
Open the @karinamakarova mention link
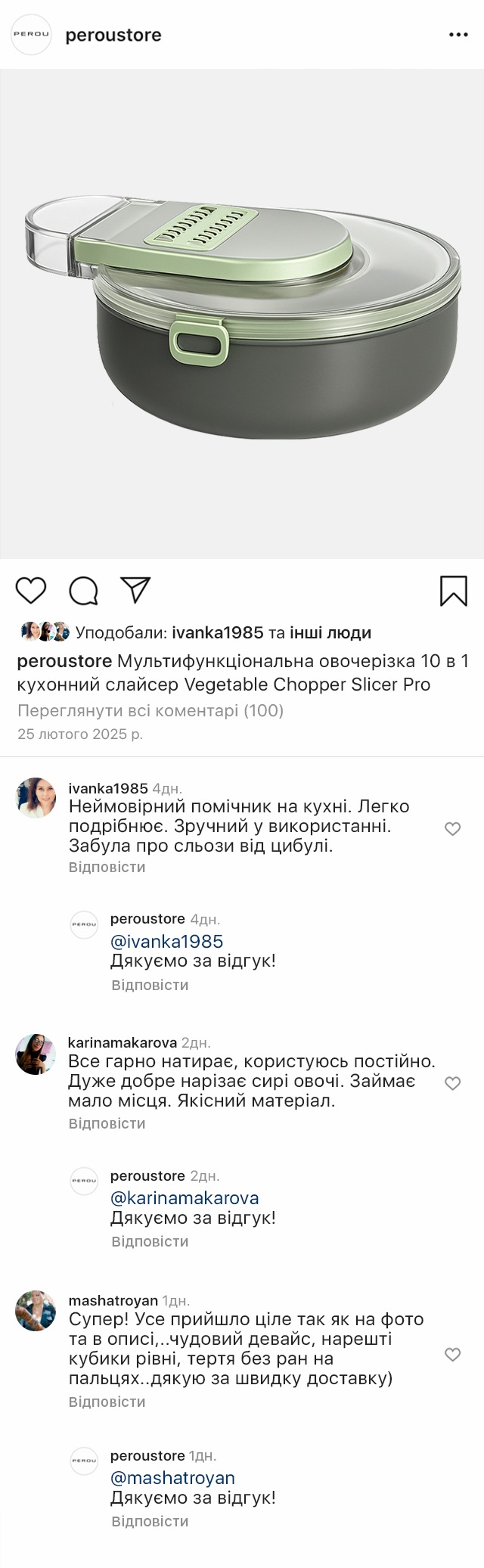coord(185,1197)
